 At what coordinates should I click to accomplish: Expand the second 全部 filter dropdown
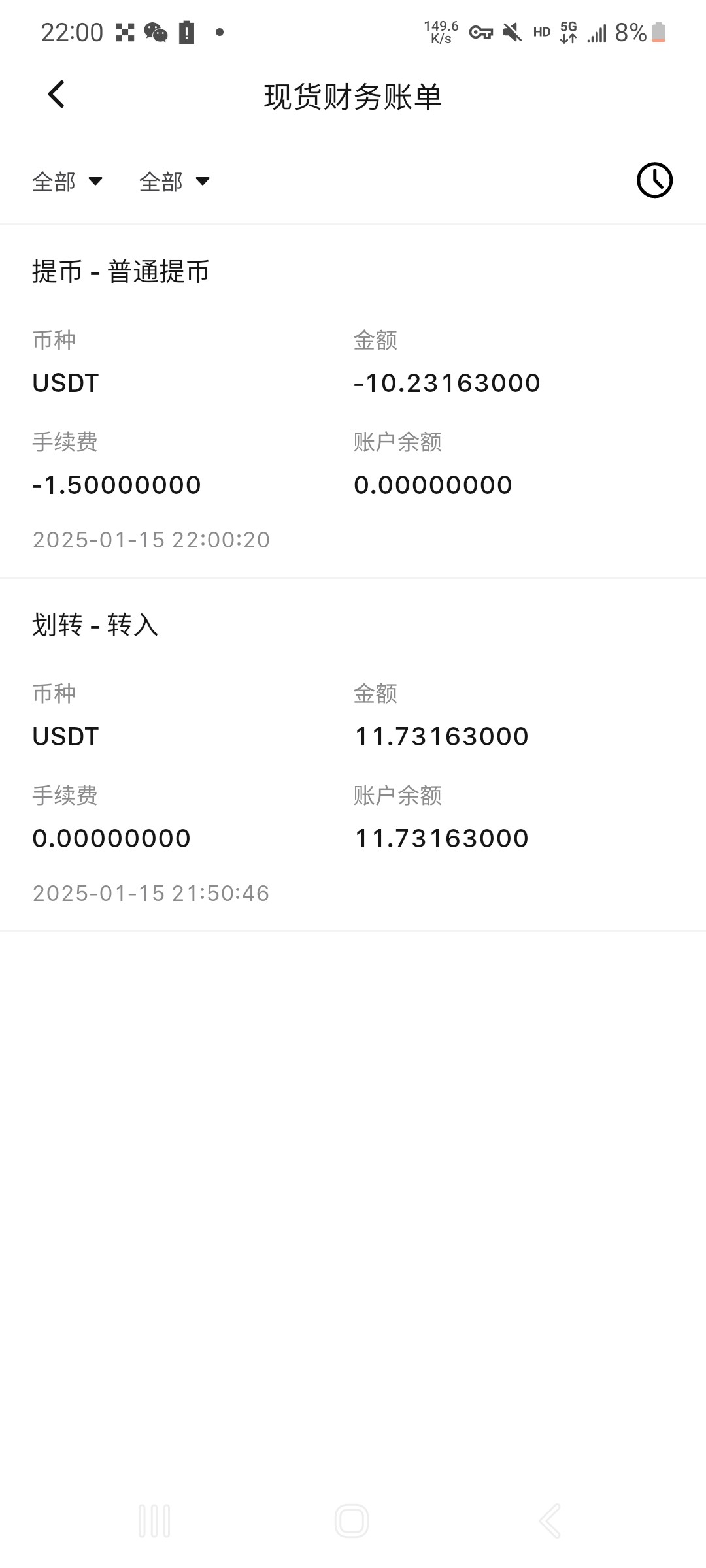pos(175,182)
